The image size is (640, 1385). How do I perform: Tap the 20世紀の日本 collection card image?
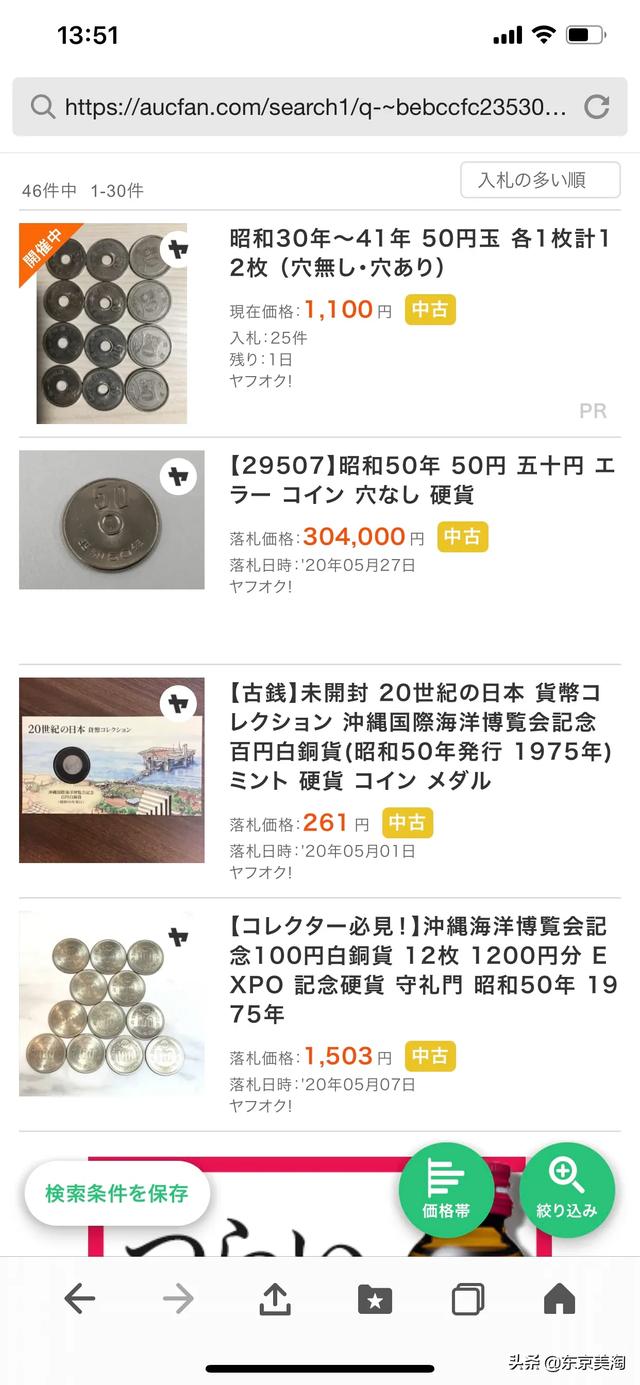pos(112,770)
